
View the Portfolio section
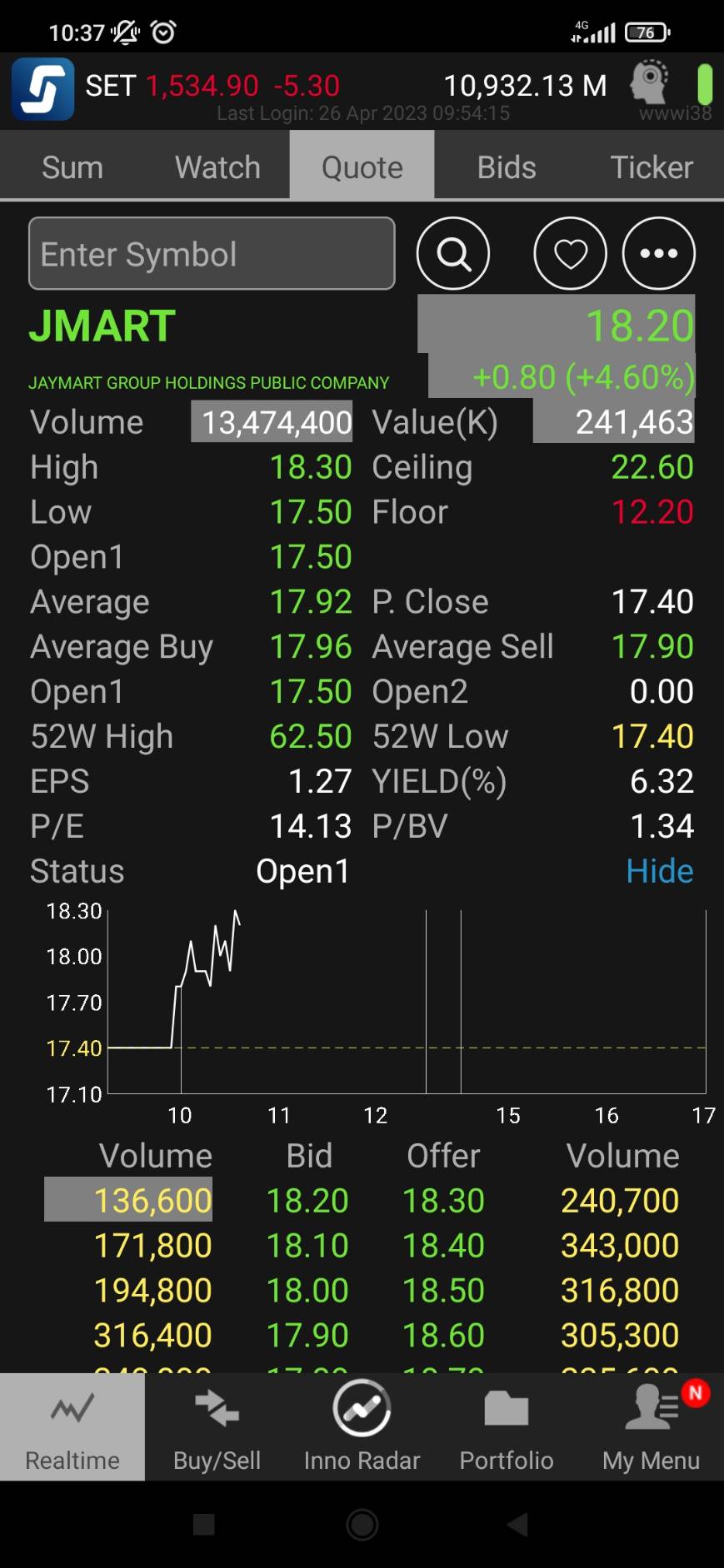point(507,1427)
